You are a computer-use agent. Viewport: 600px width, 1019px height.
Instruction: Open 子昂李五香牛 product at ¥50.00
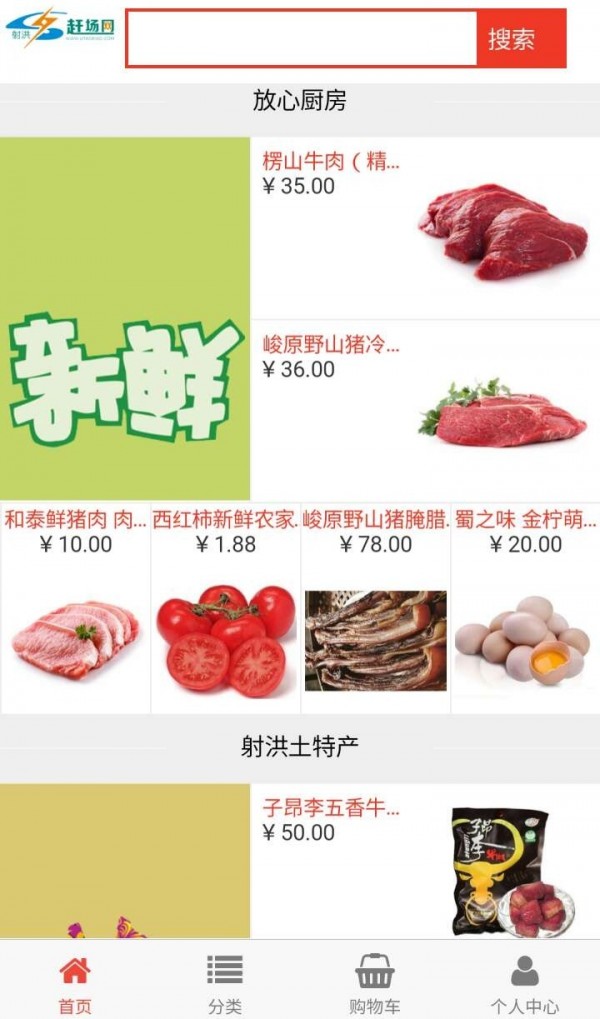tap(425, 860)
